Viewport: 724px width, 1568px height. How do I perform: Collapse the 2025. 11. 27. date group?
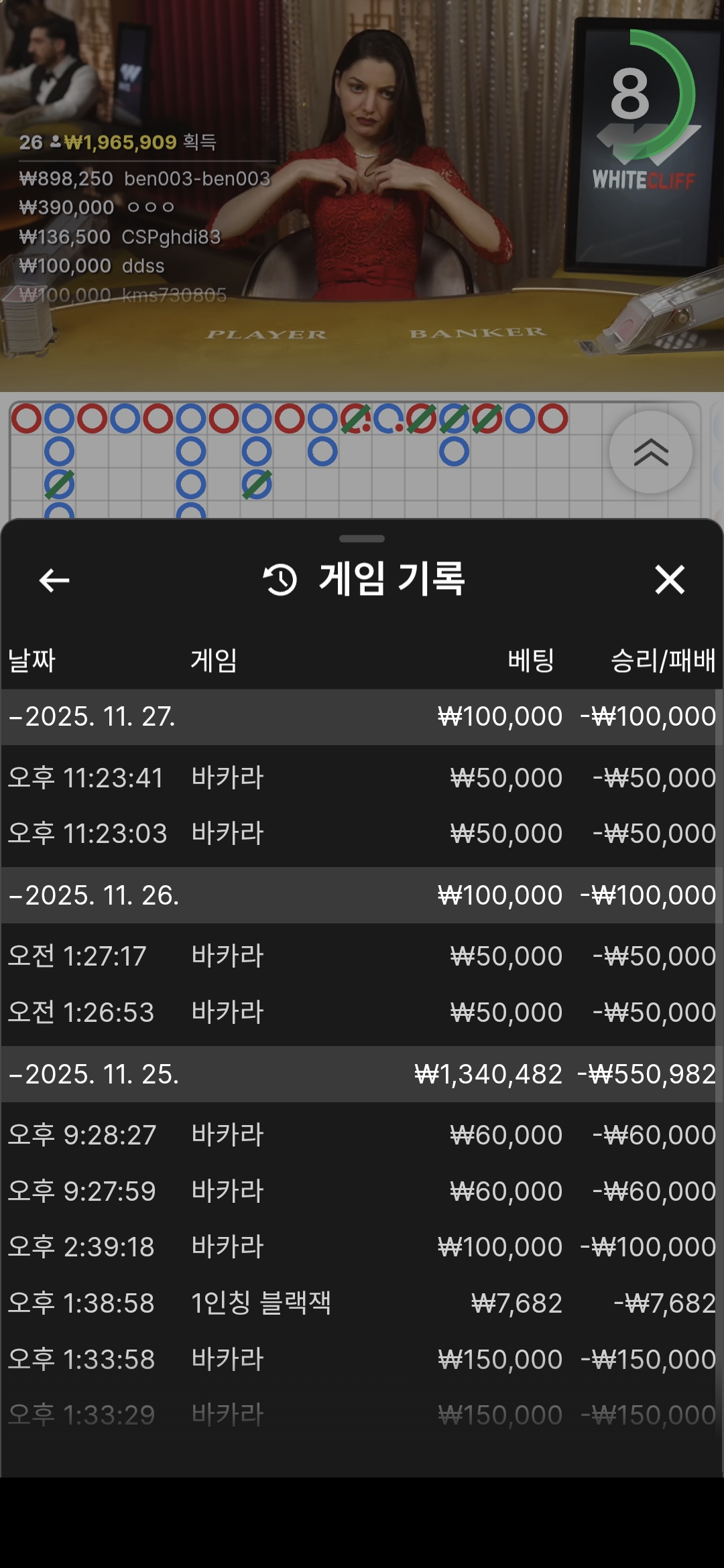pyautogui.click(x=93, y=716)
